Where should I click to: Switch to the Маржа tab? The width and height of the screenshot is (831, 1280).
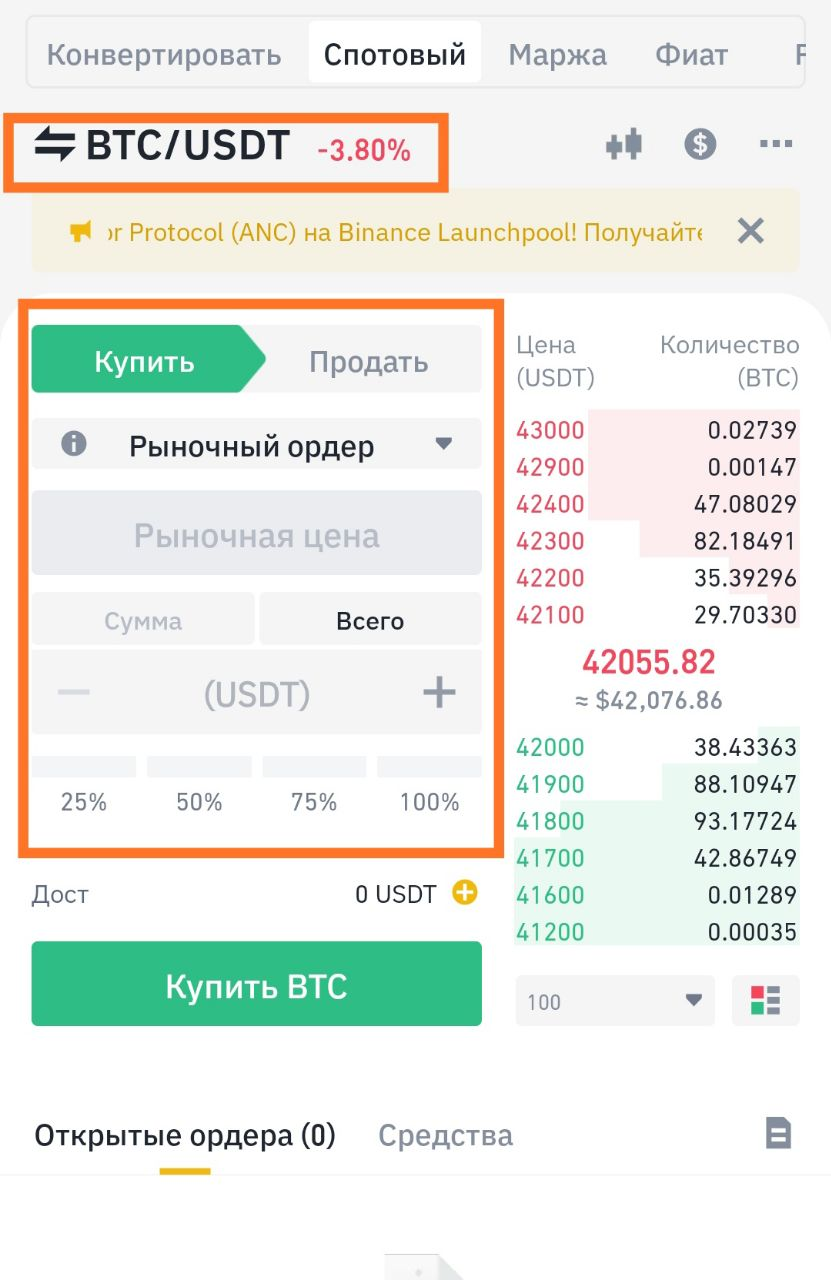point(557,54)
